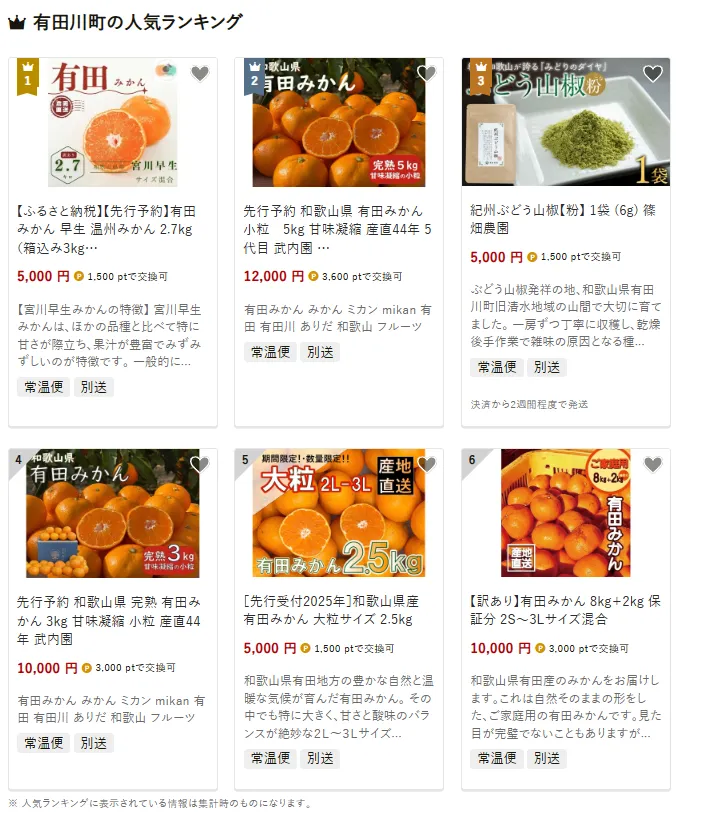This screenshot has height=835, width=722.
Task: Favorite the 宮川早生 2.7kg mikan with heart
Action: coord(200,74)
